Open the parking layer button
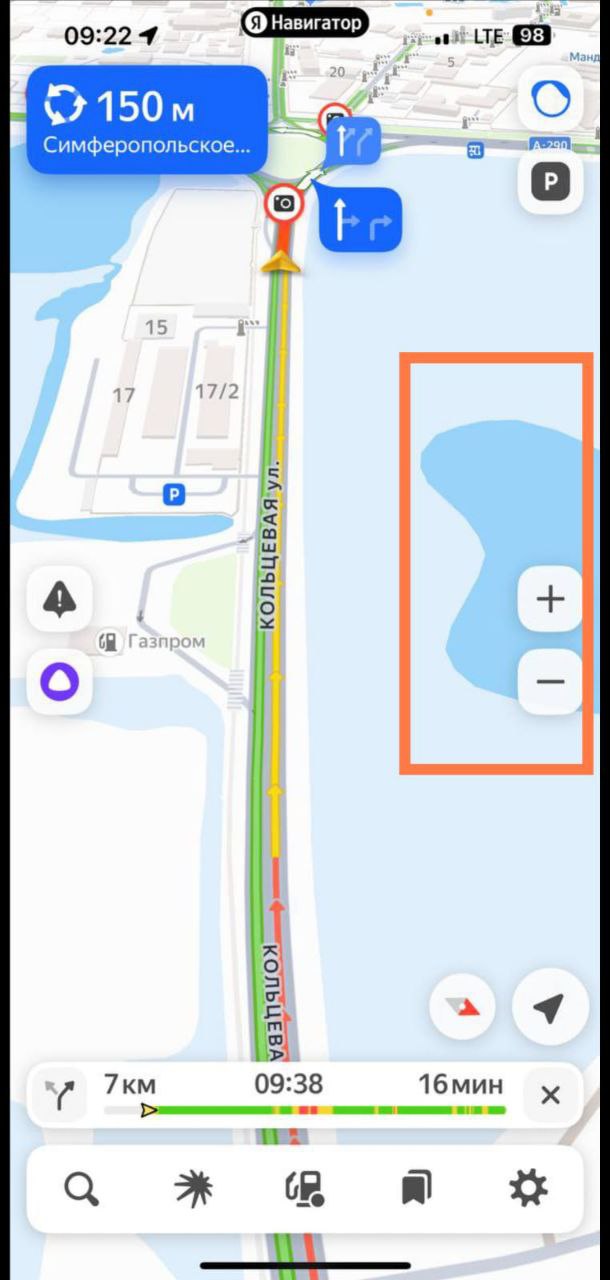 (x=550, y=181)
